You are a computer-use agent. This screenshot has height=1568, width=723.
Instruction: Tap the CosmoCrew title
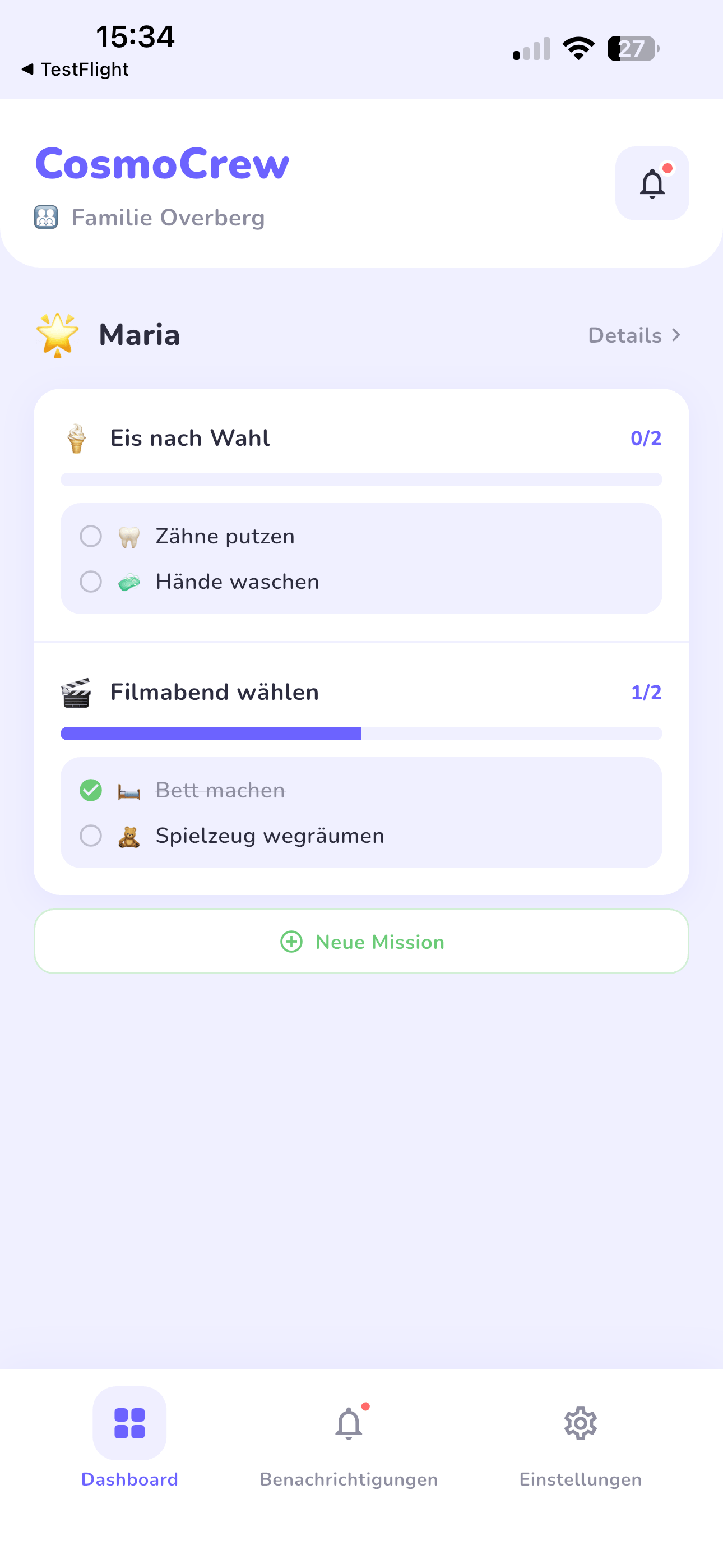click(162, 163)
